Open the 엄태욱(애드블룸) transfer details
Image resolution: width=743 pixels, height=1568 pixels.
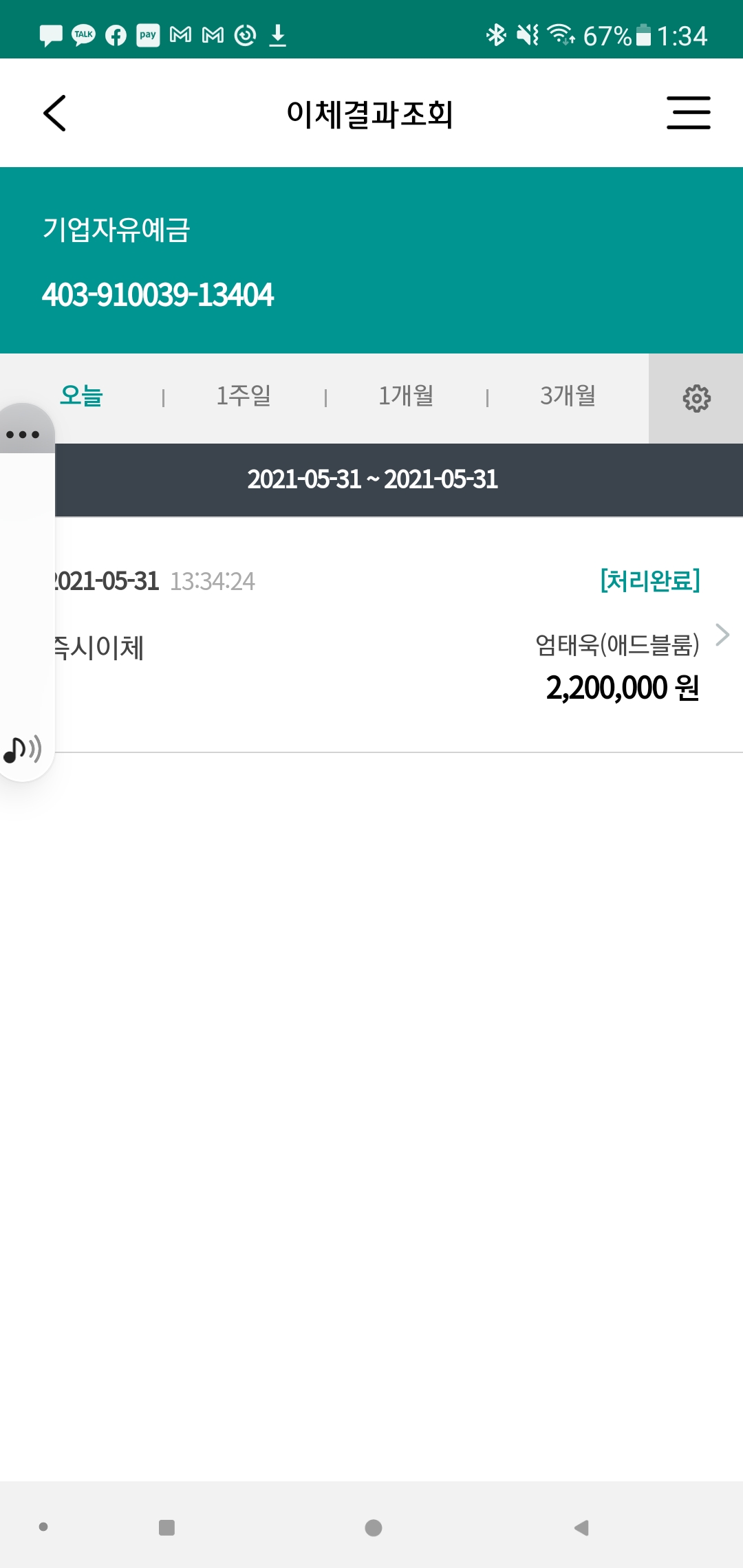click(x=722, y=635)
